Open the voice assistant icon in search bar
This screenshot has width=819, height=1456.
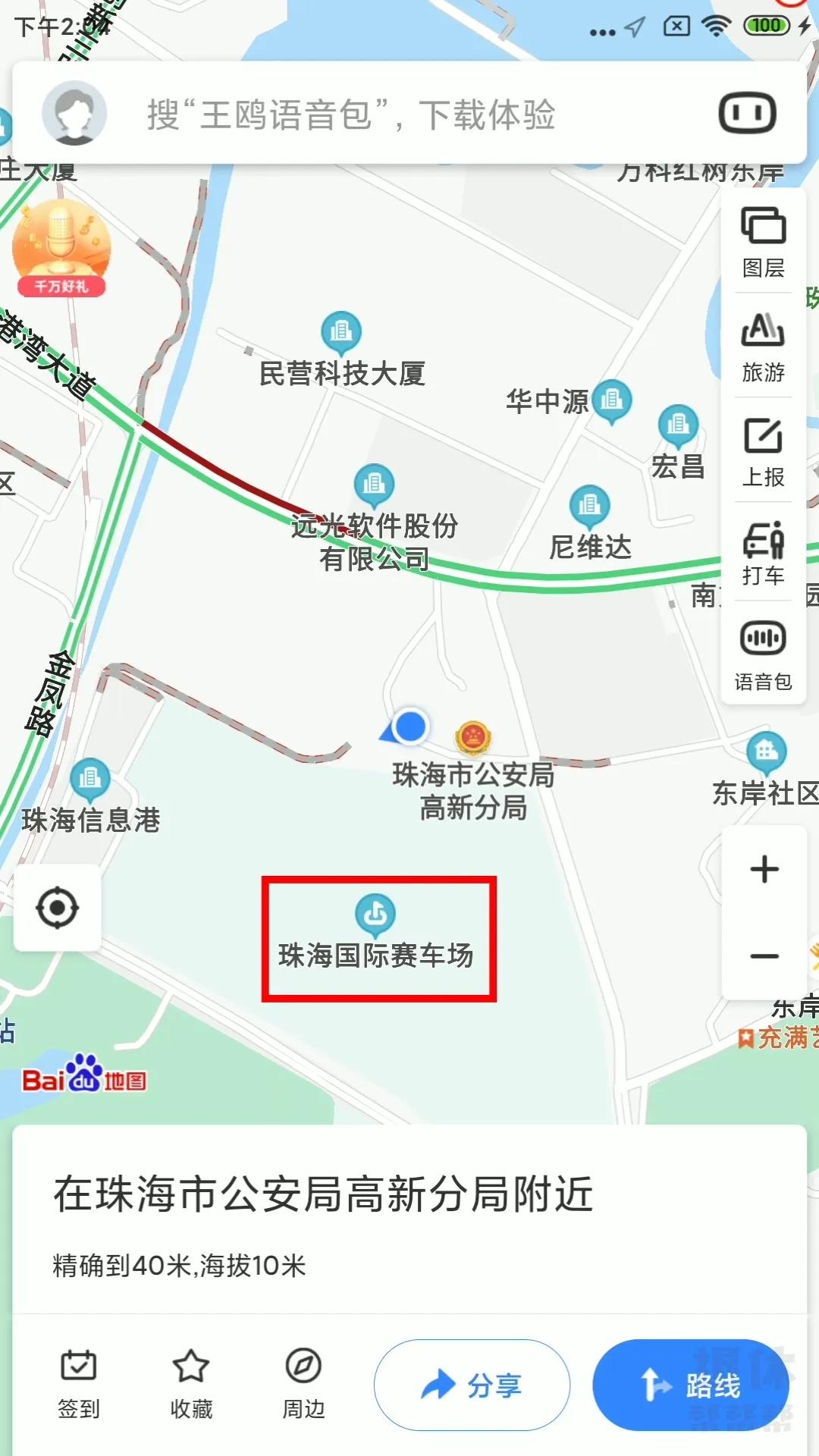click(746, 111)
